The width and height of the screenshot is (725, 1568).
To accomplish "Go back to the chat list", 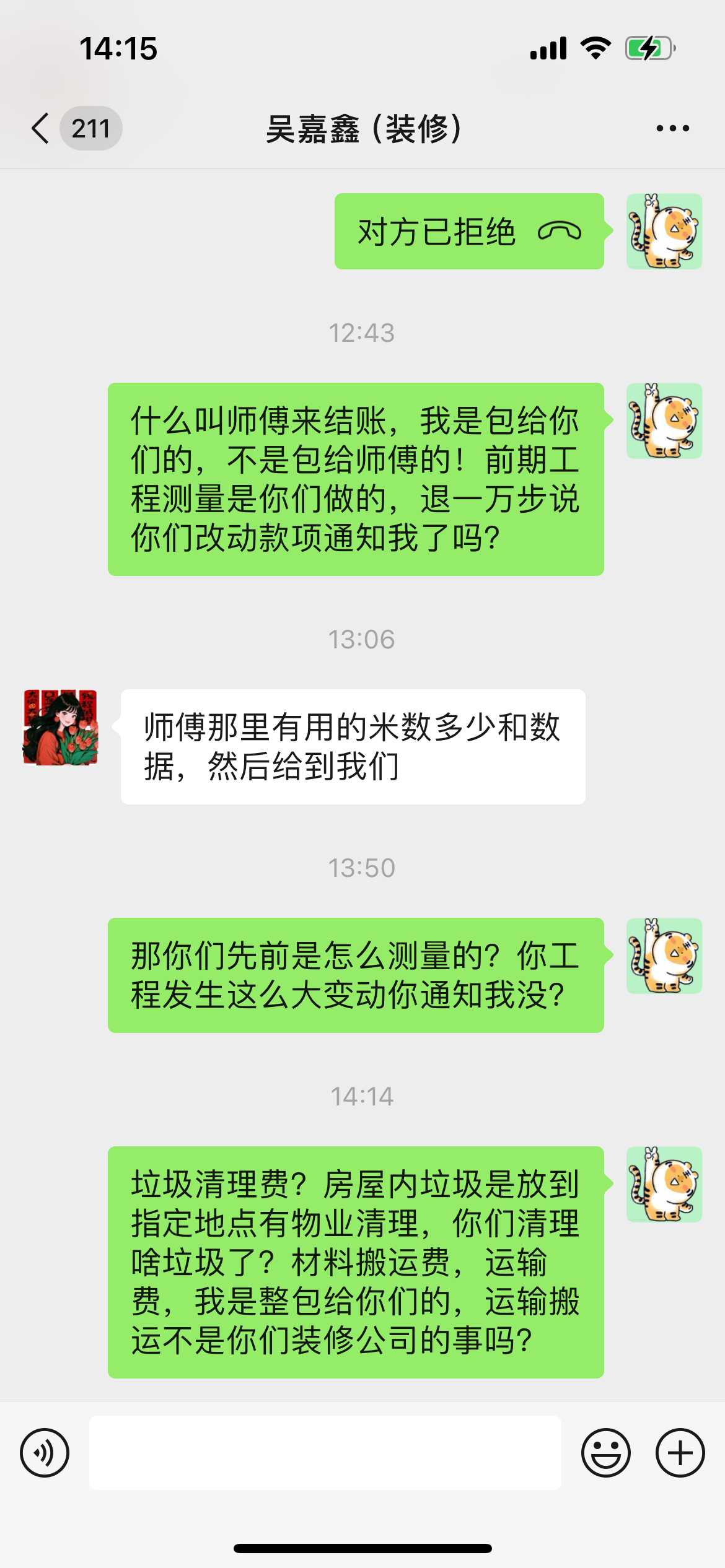I will (x=41, y=129).
